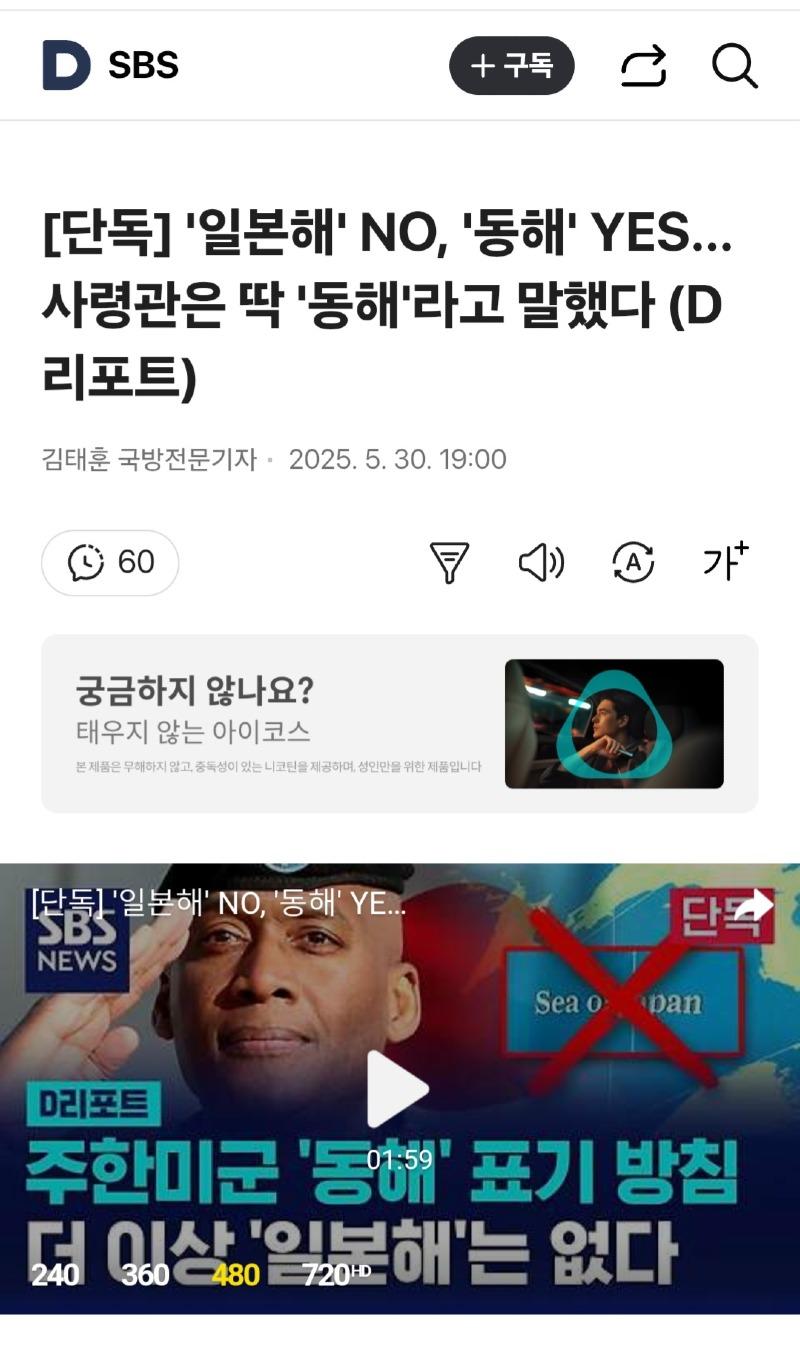The height and width of the screenshot is (1355, 800).
Task: Listen to article with speaker icon
Action: click(x=541, y=563)
